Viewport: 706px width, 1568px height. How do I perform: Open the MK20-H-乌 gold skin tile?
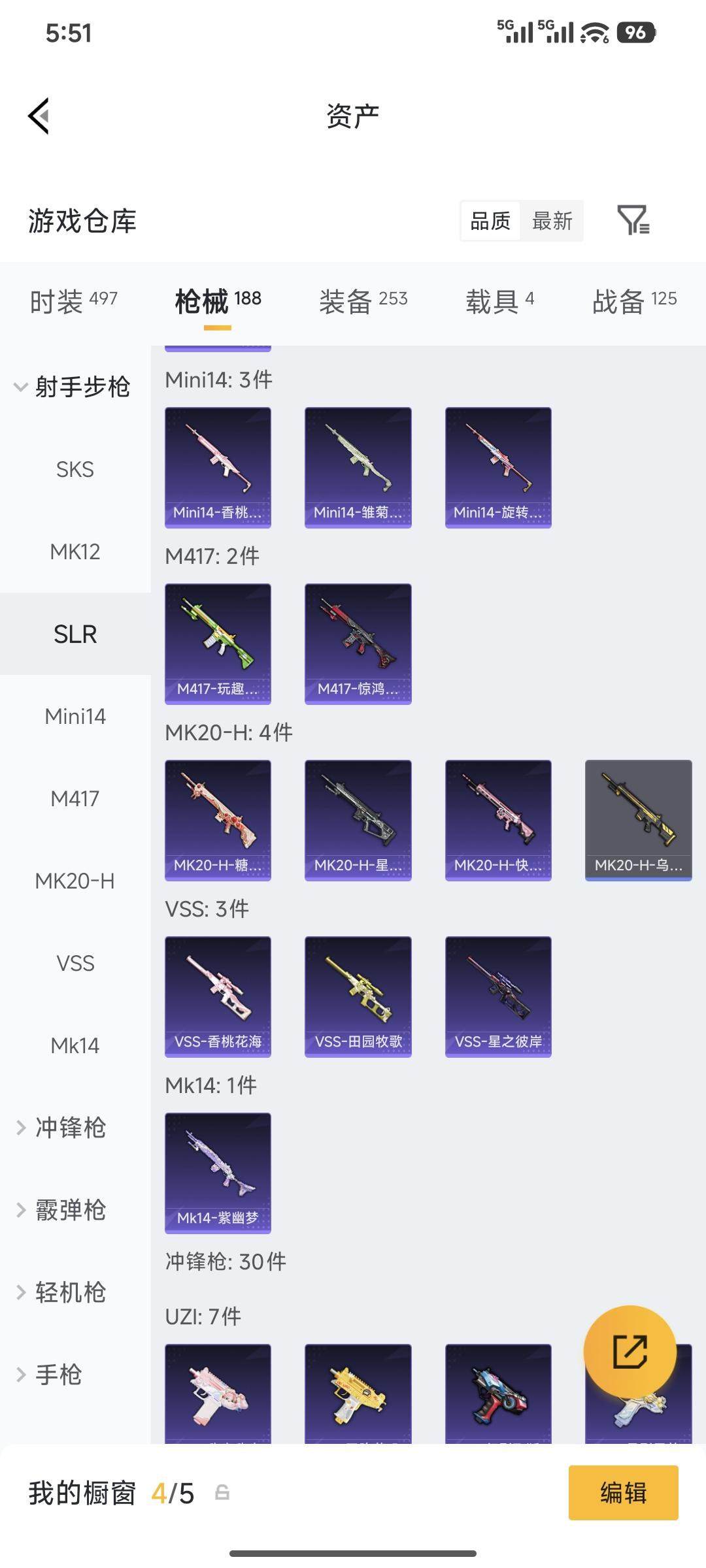pyautogui.click(x=638, y=820)
